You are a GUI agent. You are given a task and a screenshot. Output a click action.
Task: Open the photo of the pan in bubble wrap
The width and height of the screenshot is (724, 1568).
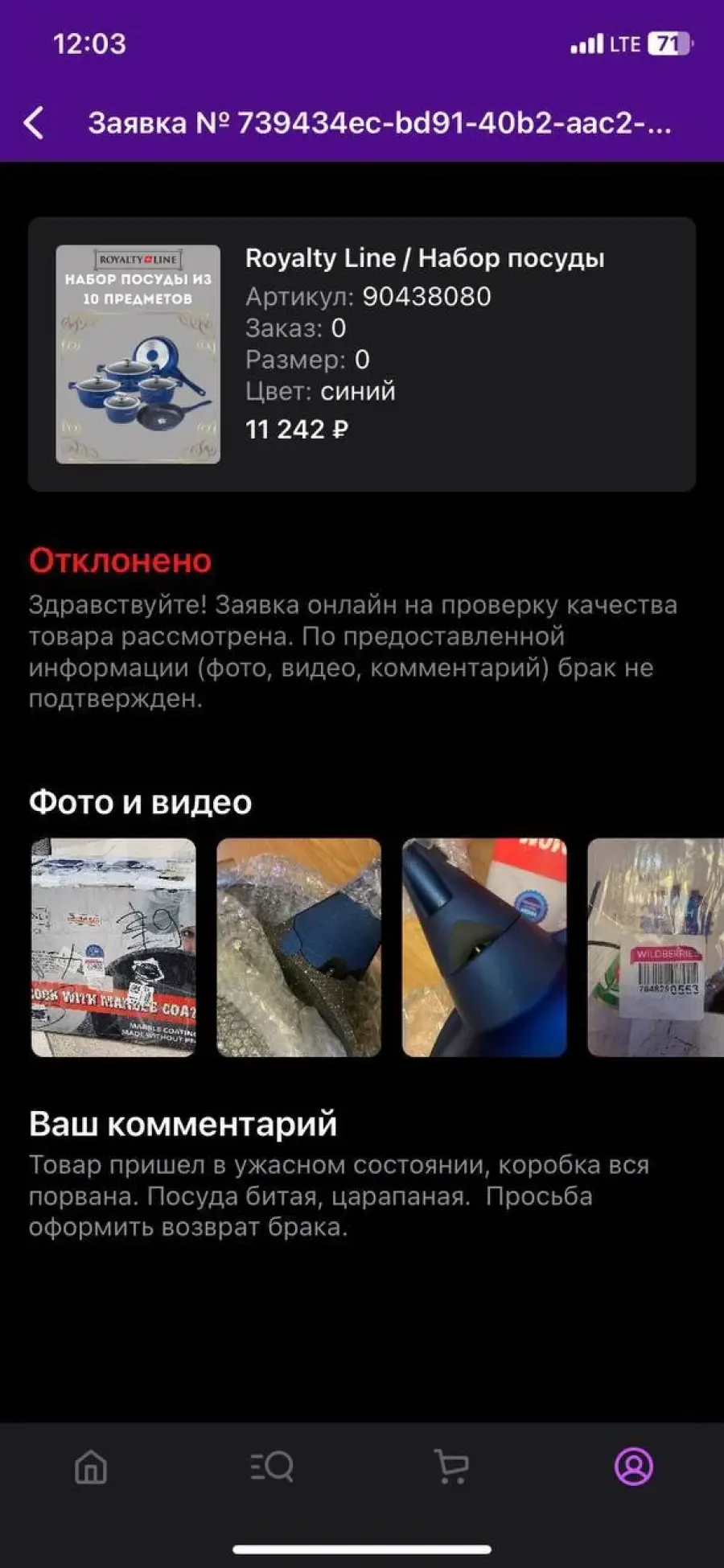[x=298, y=947]
